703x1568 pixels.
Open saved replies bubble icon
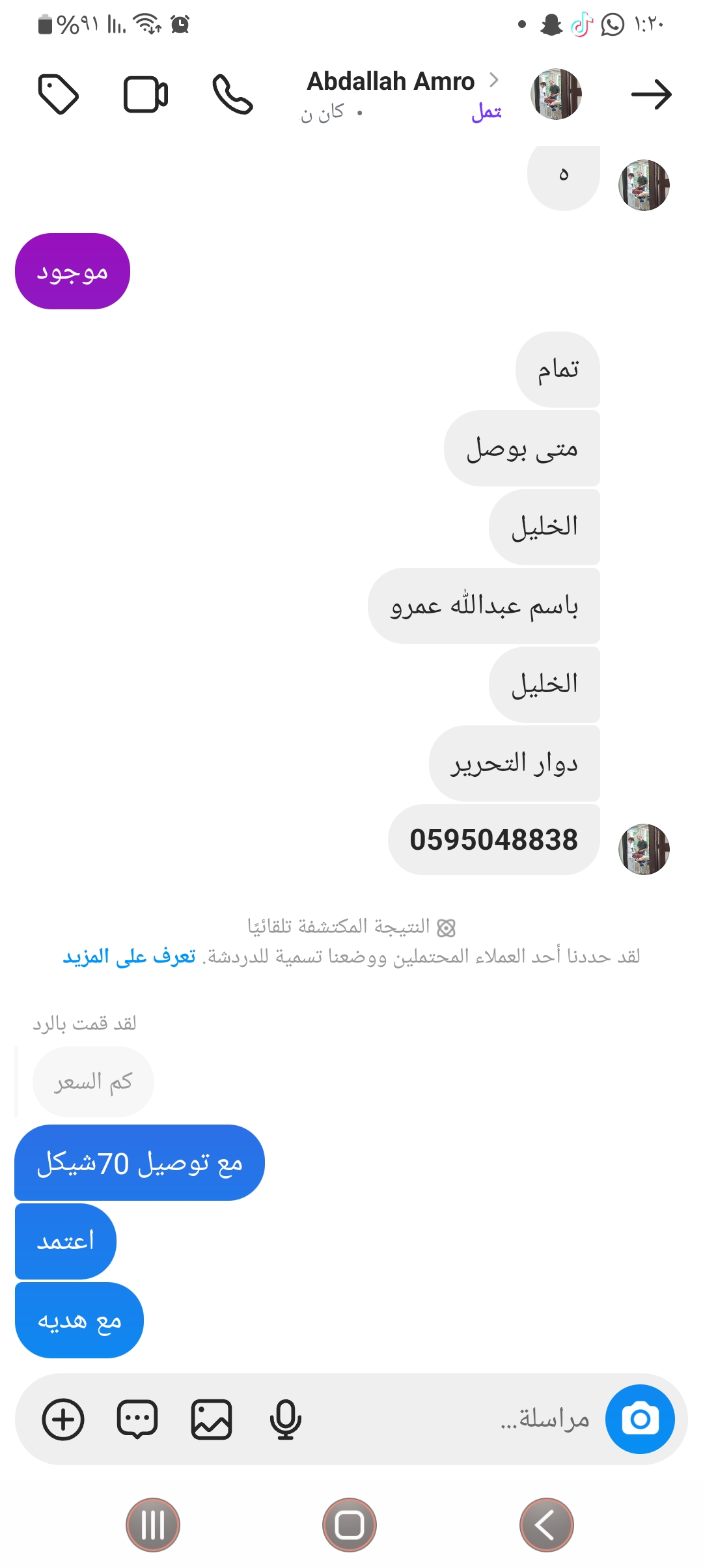[137, 1419]
